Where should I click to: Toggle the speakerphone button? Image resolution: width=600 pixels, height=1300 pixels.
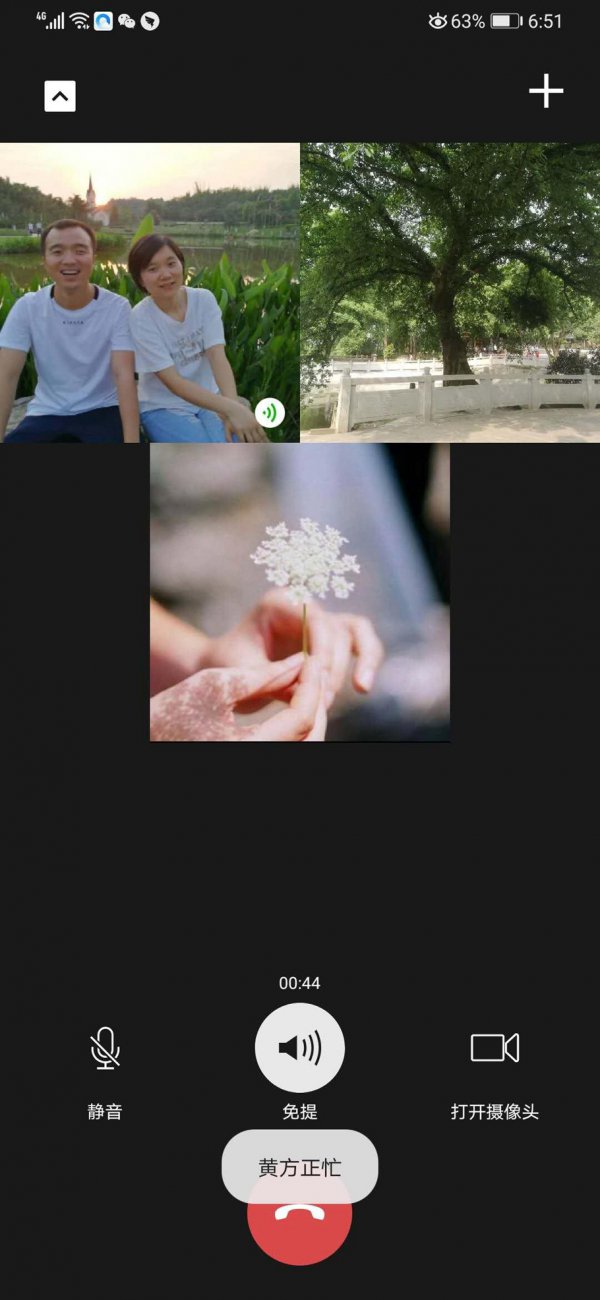(300, 1048)
